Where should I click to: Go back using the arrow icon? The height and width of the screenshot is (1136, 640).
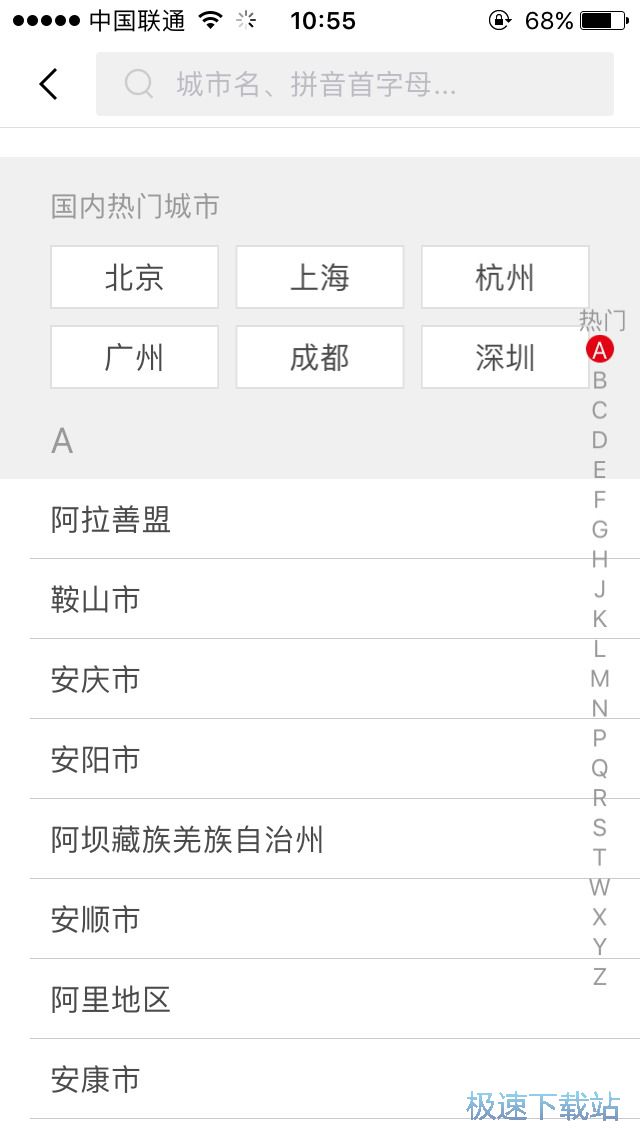coord(48,84)
